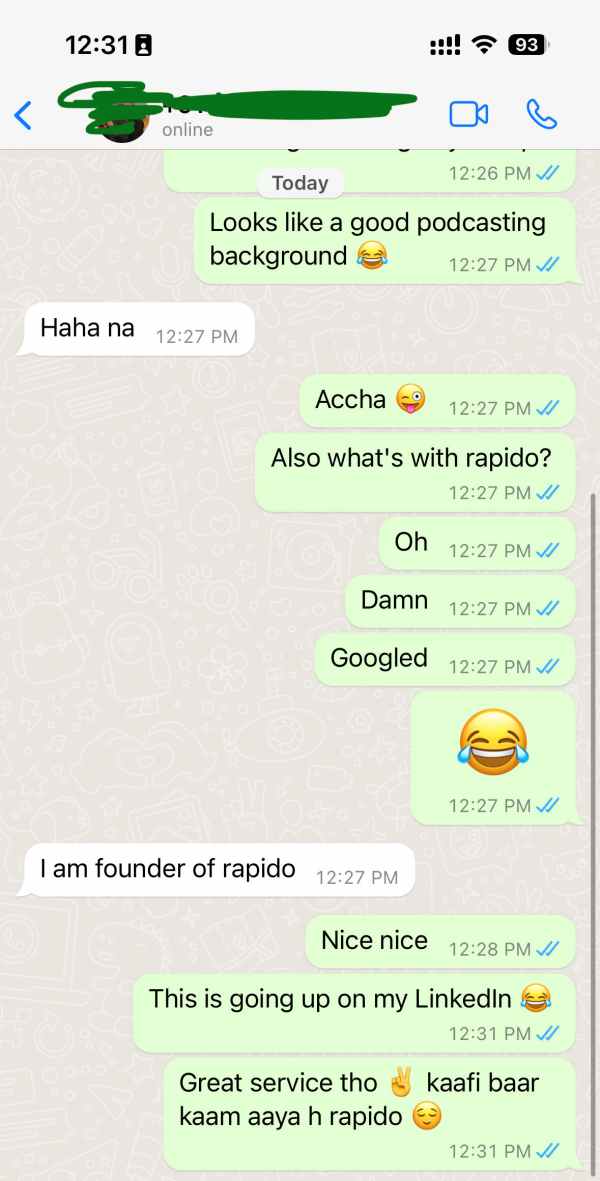Open the contact info from the header
This screenshot has width=600, height=1181.
250,112
